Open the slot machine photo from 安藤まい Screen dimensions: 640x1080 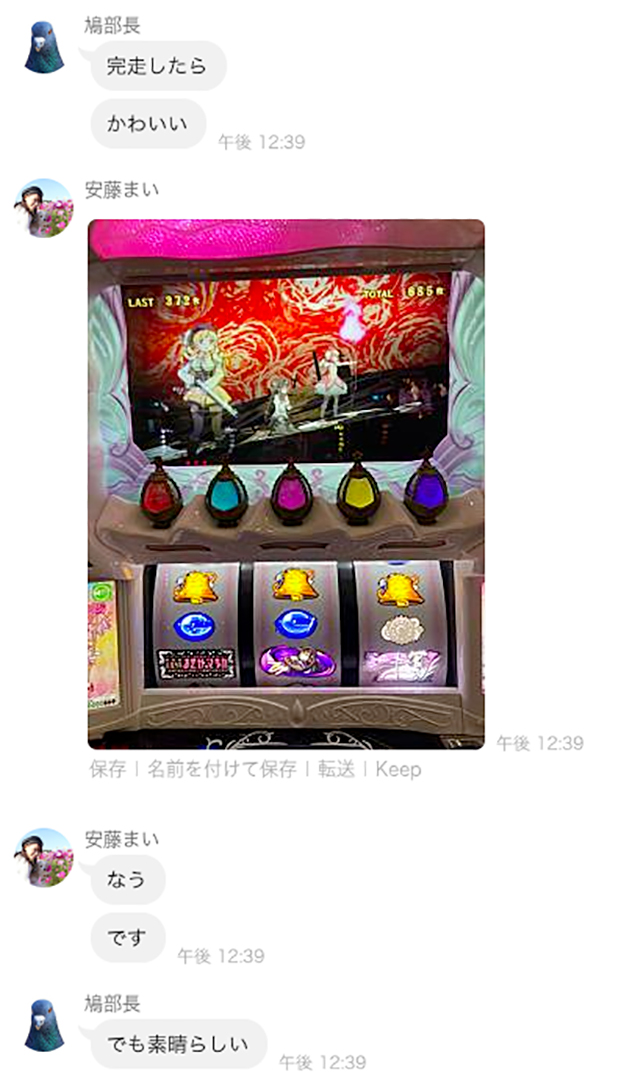point(286,484)
